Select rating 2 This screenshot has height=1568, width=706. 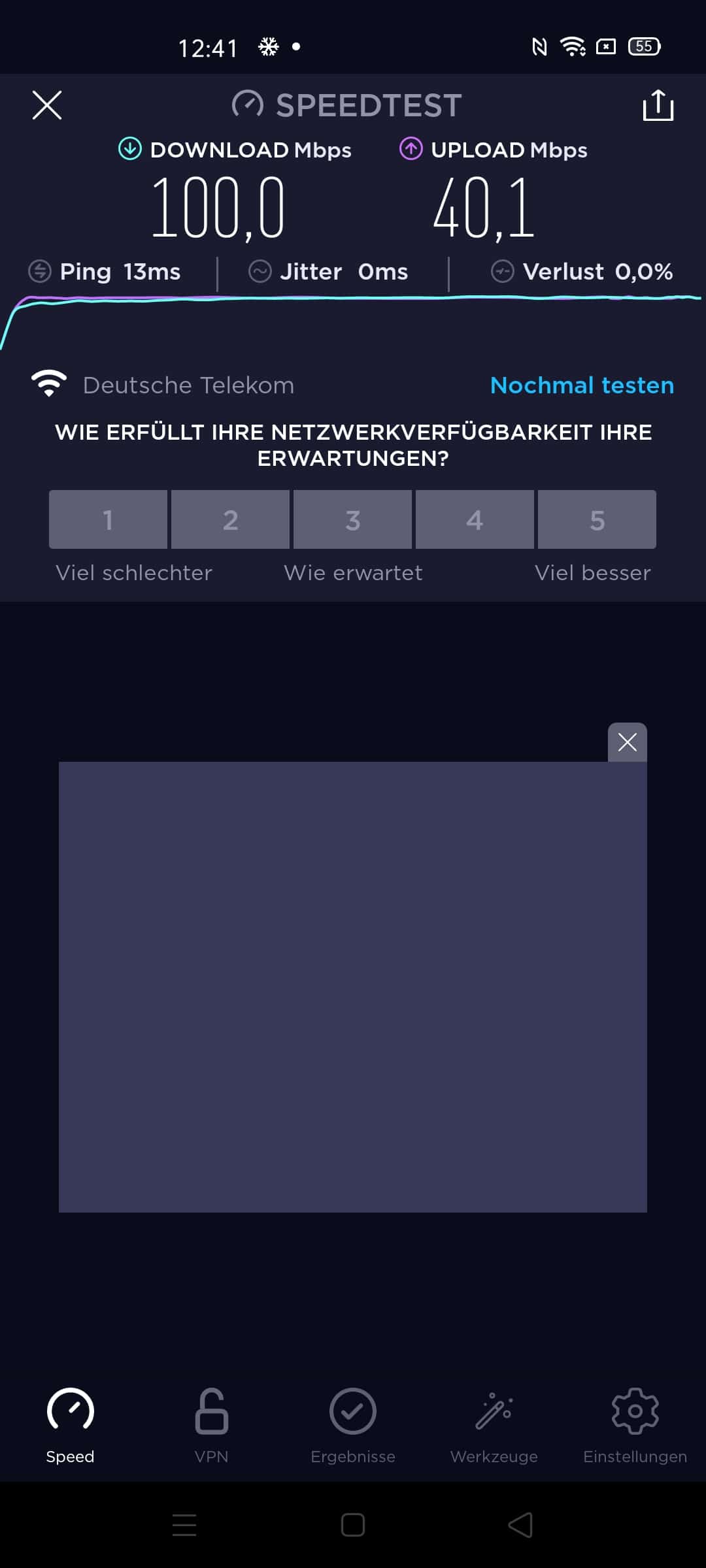[x=230, y=519]
